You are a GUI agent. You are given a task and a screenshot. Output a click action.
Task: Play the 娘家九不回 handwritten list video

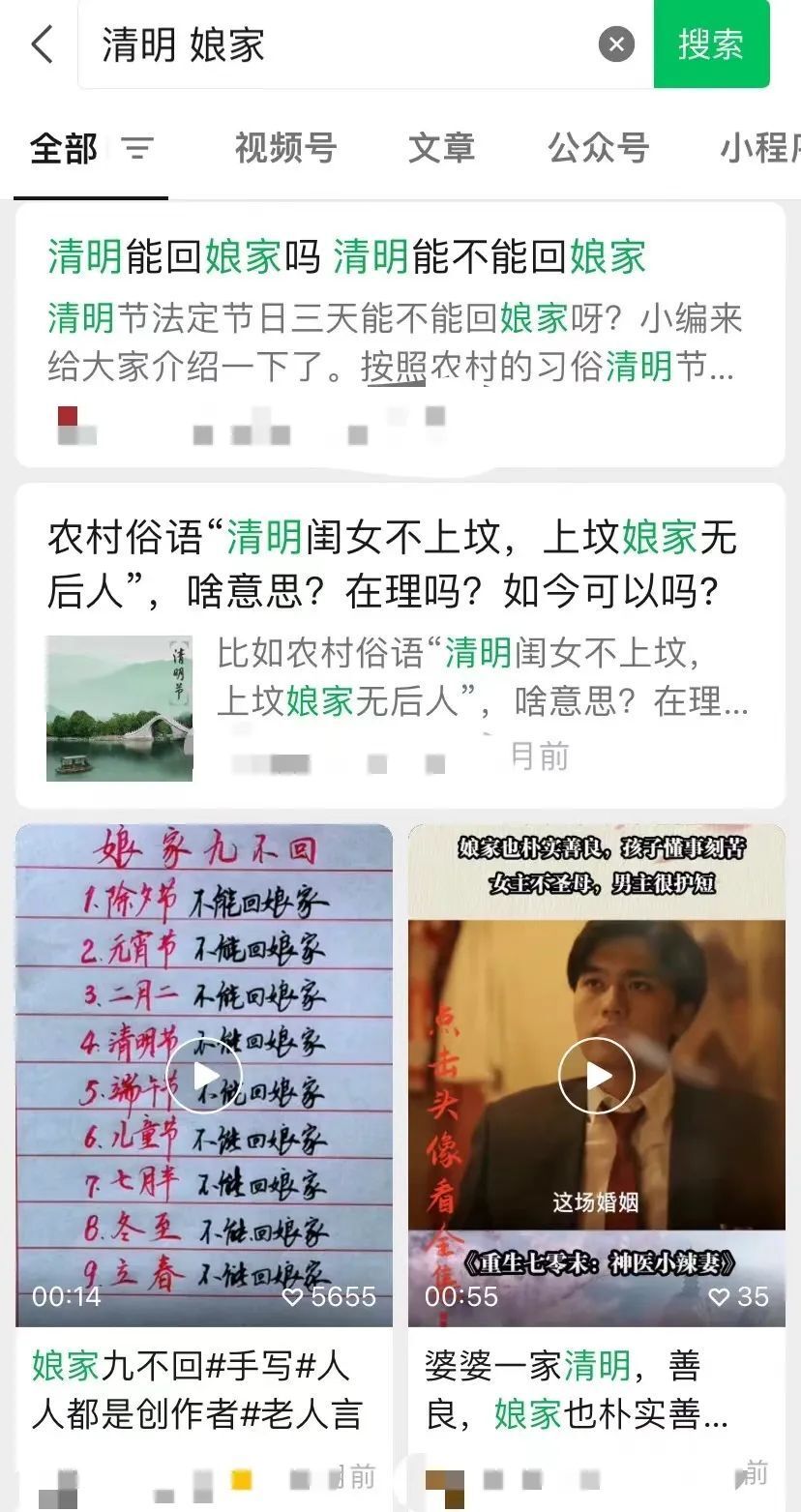tap(204, 1075)
